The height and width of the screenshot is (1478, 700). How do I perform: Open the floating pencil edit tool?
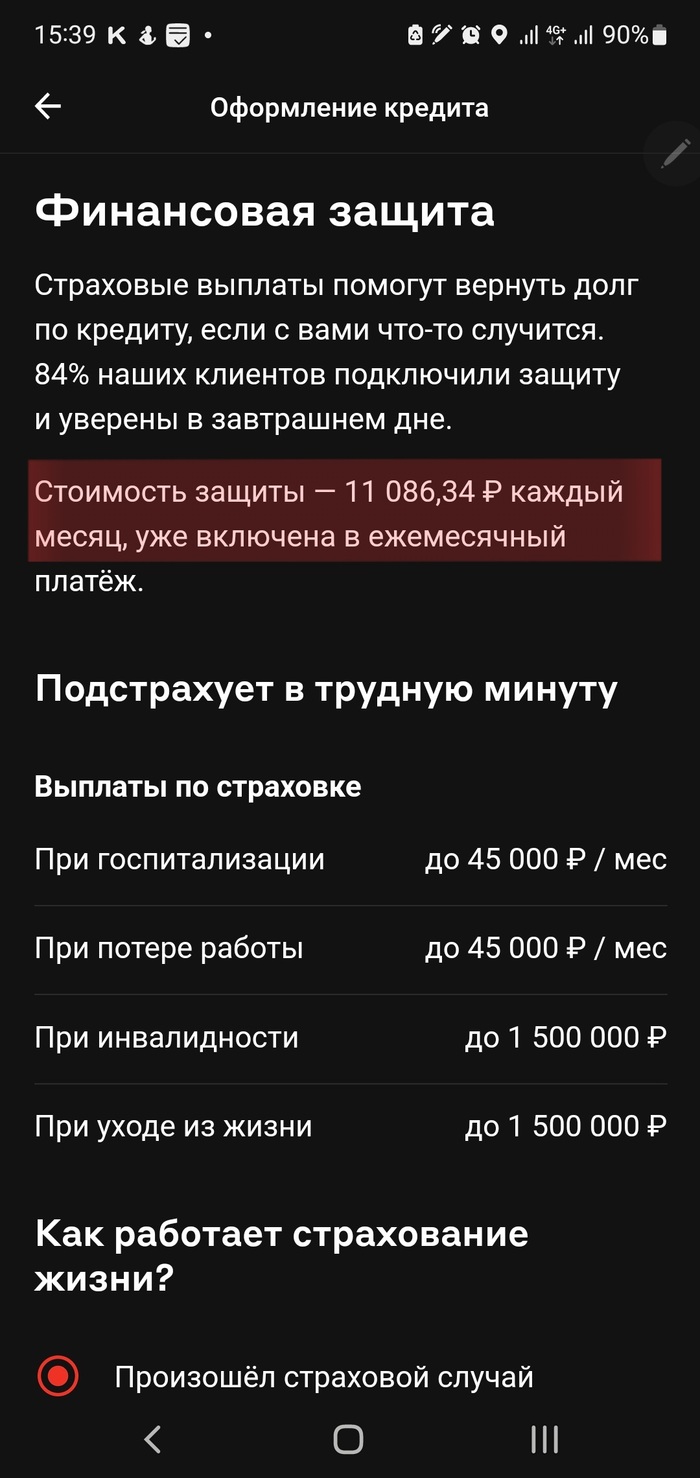coord(675,153)
